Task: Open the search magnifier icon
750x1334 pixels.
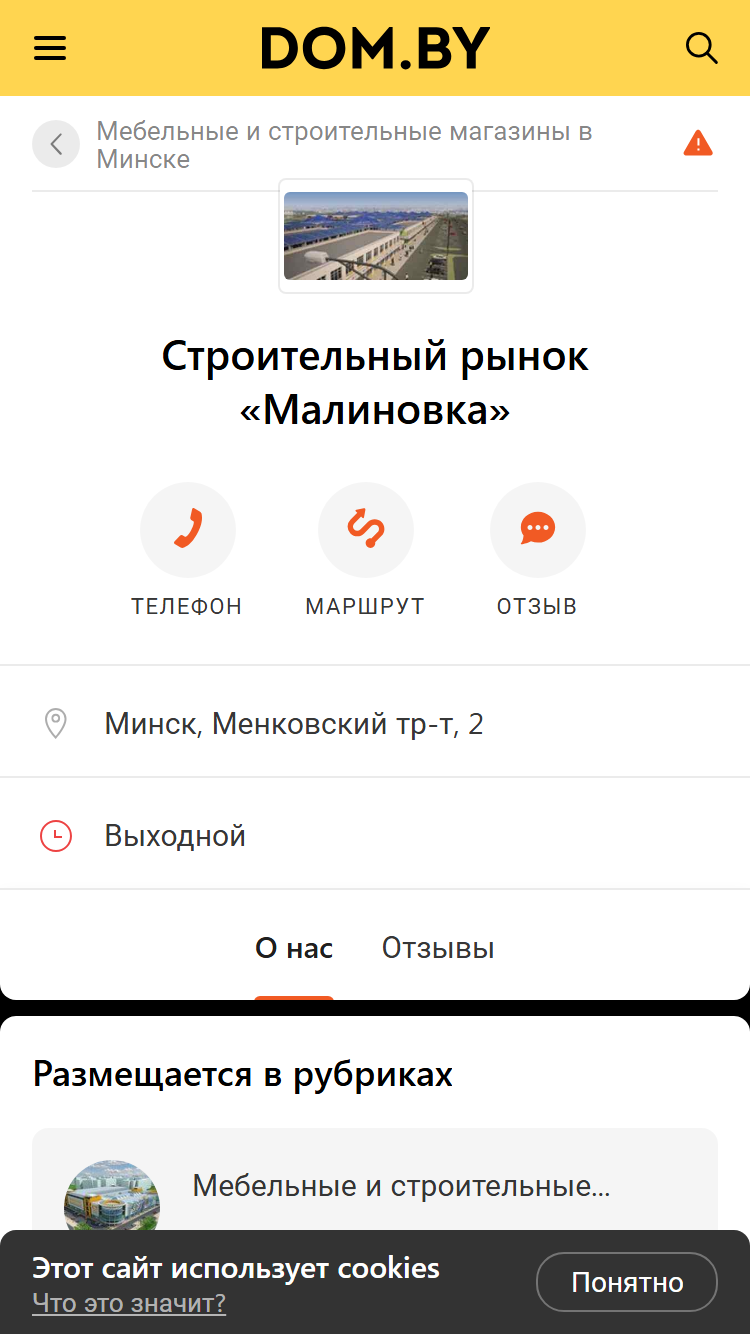Action: (x=701, y=48)
